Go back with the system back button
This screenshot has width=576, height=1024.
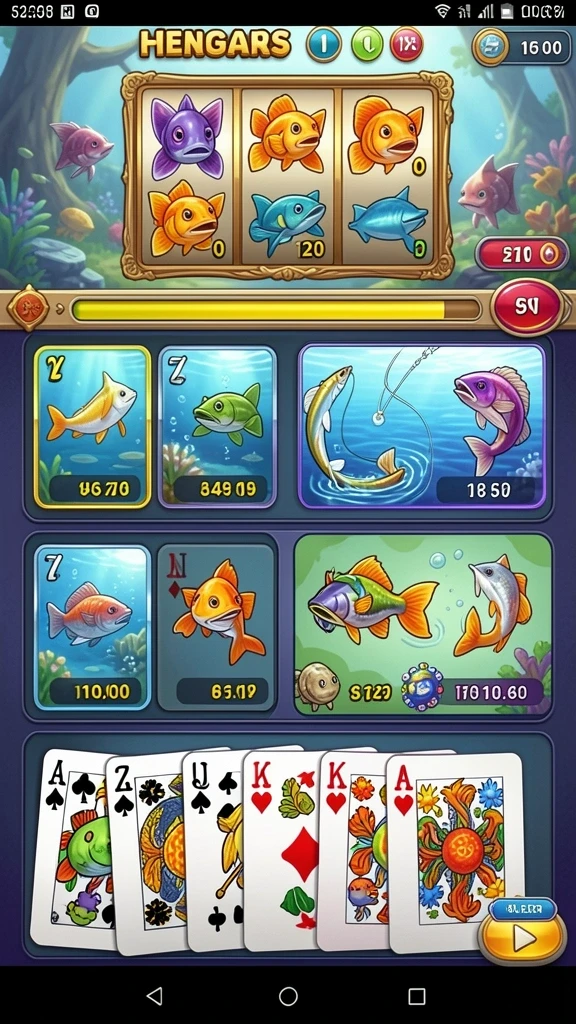coord(154,996)
